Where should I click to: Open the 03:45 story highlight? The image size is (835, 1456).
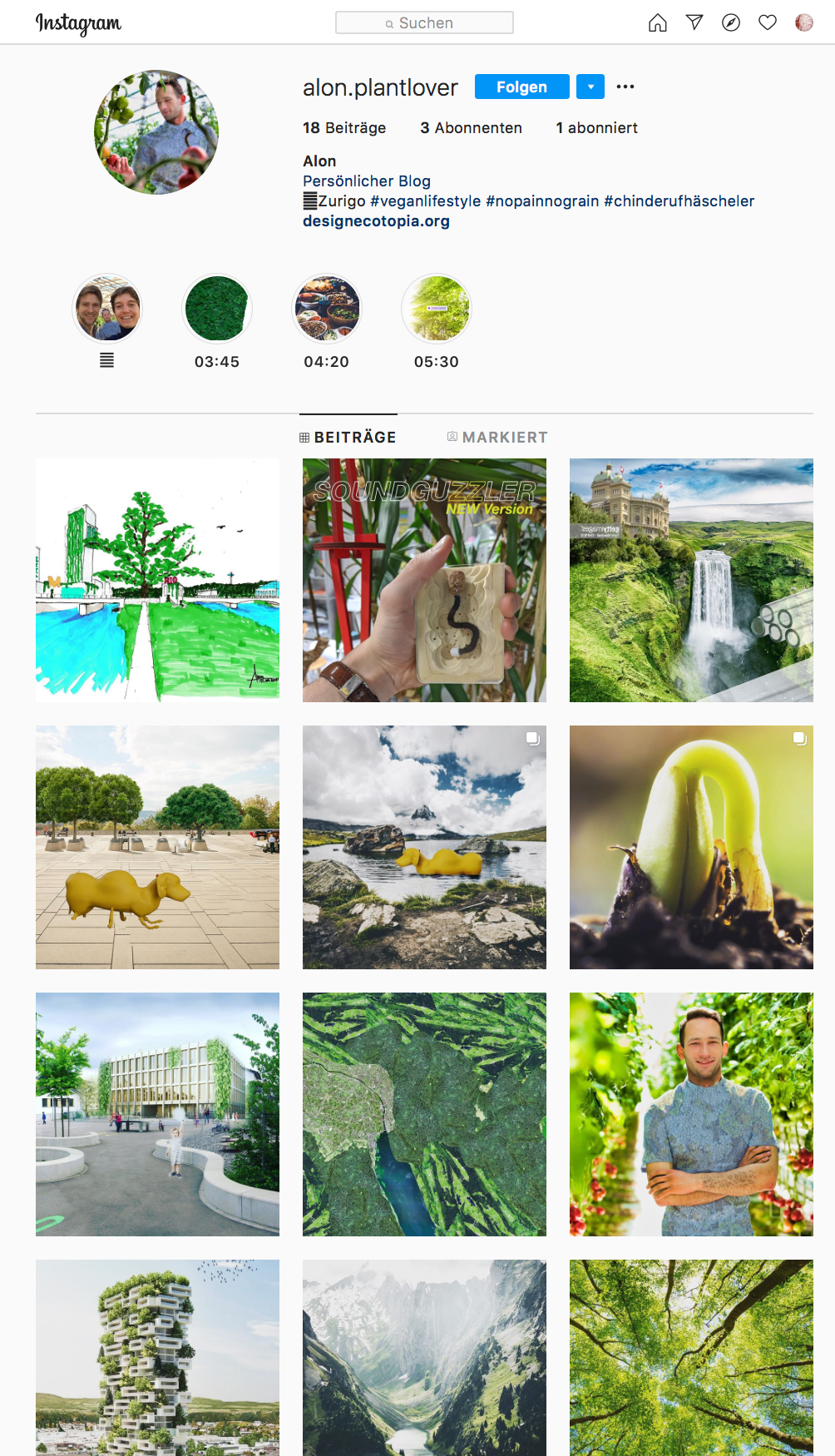point(217,309)
